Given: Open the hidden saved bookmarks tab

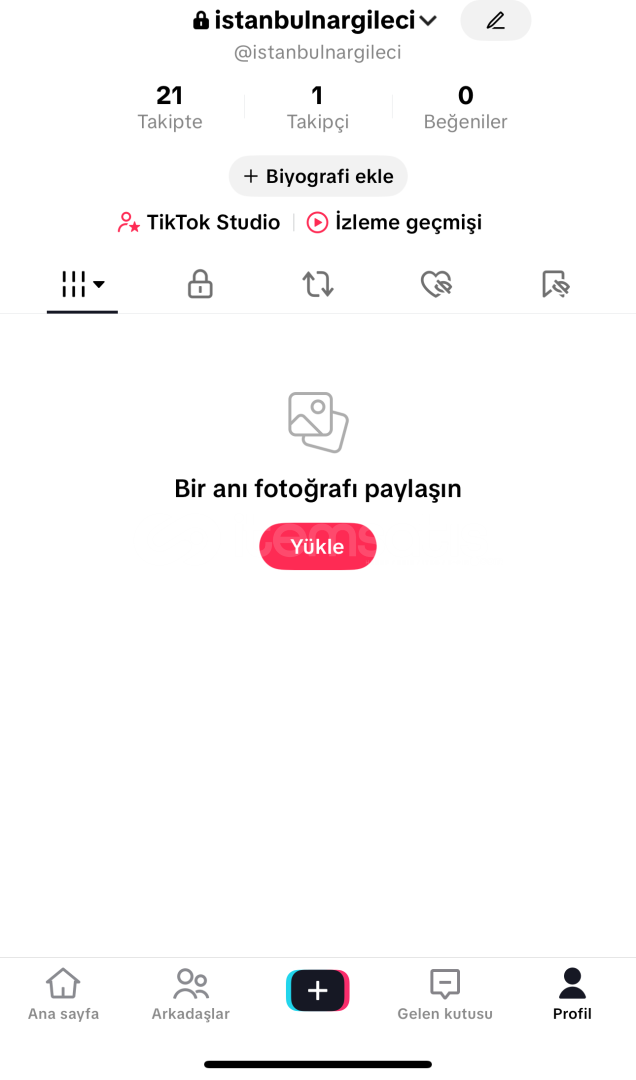Looking at the screenshot, I should pyautogui.click(x=555, y=284).
